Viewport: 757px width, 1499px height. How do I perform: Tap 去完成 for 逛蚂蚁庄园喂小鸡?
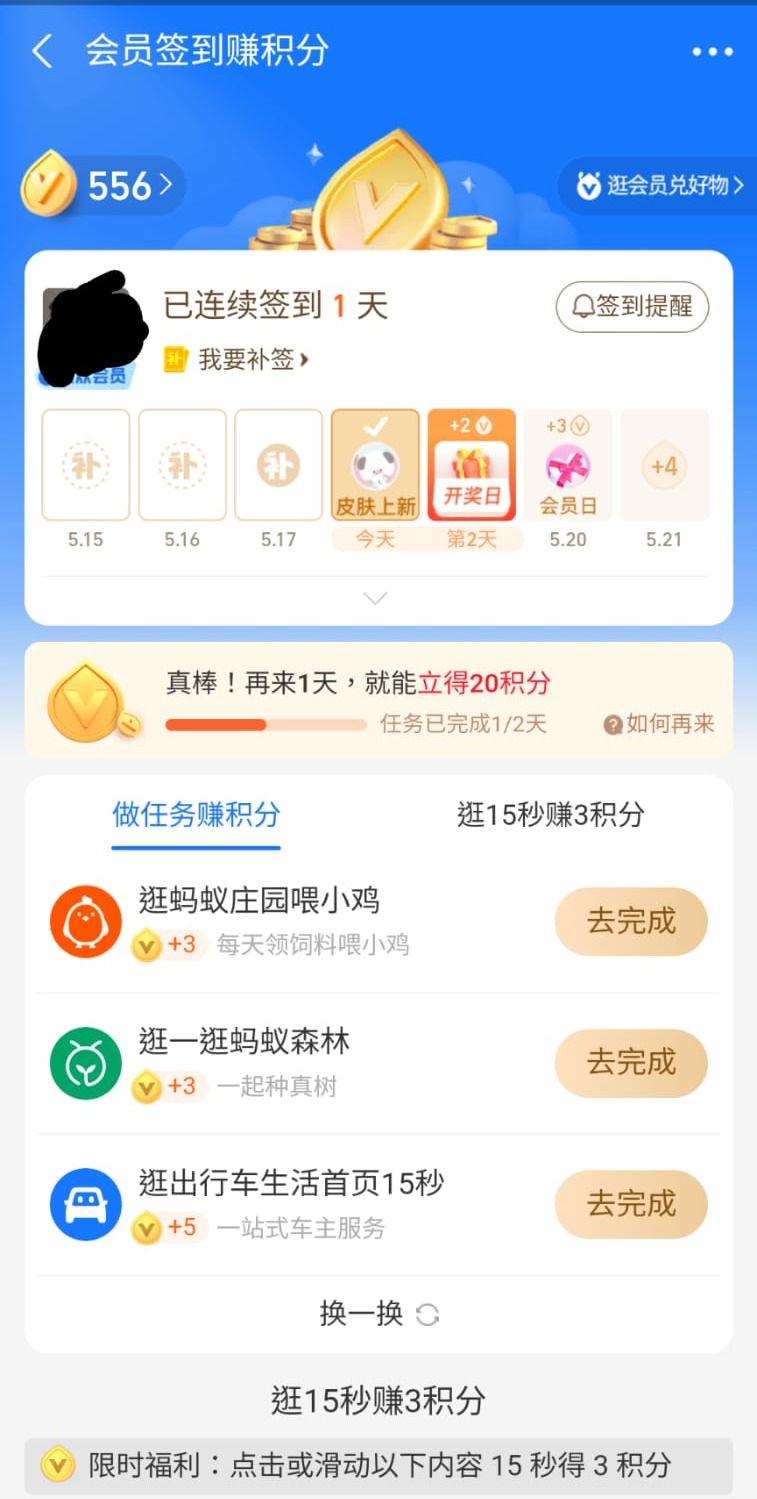[631, 921]
